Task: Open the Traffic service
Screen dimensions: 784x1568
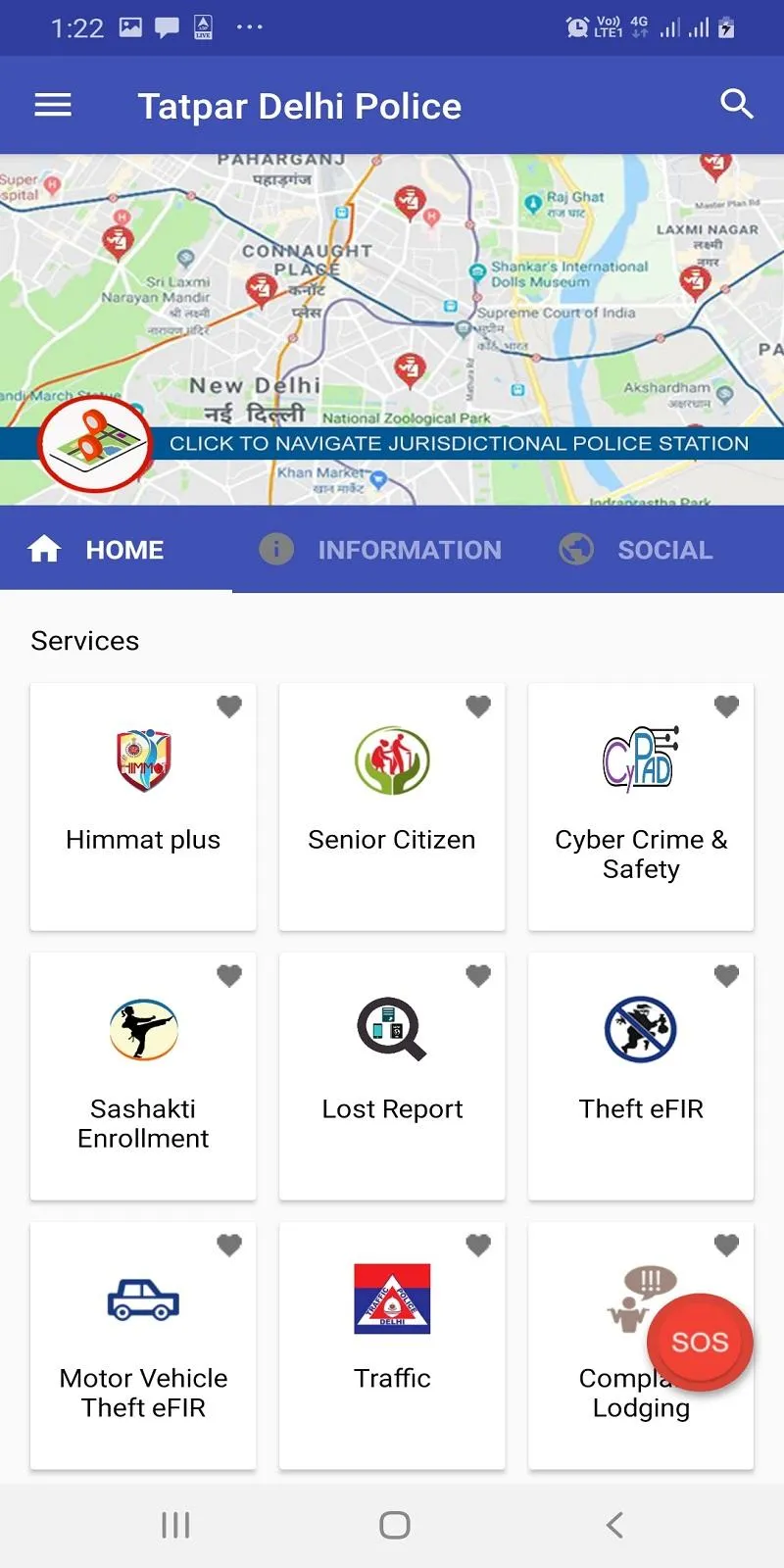Action: click(392, 1346)
